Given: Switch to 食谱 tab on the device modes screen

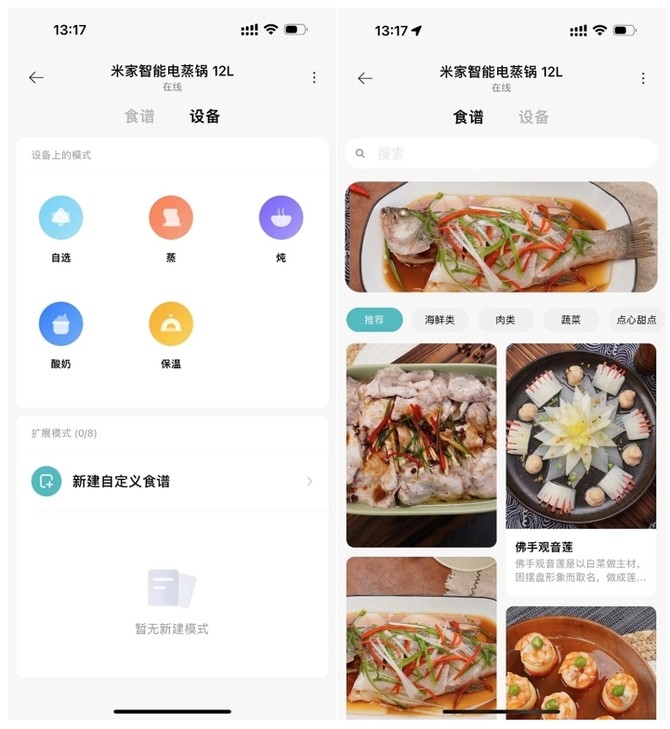Looking at the screenshot, I should click(x=139, y=116).
